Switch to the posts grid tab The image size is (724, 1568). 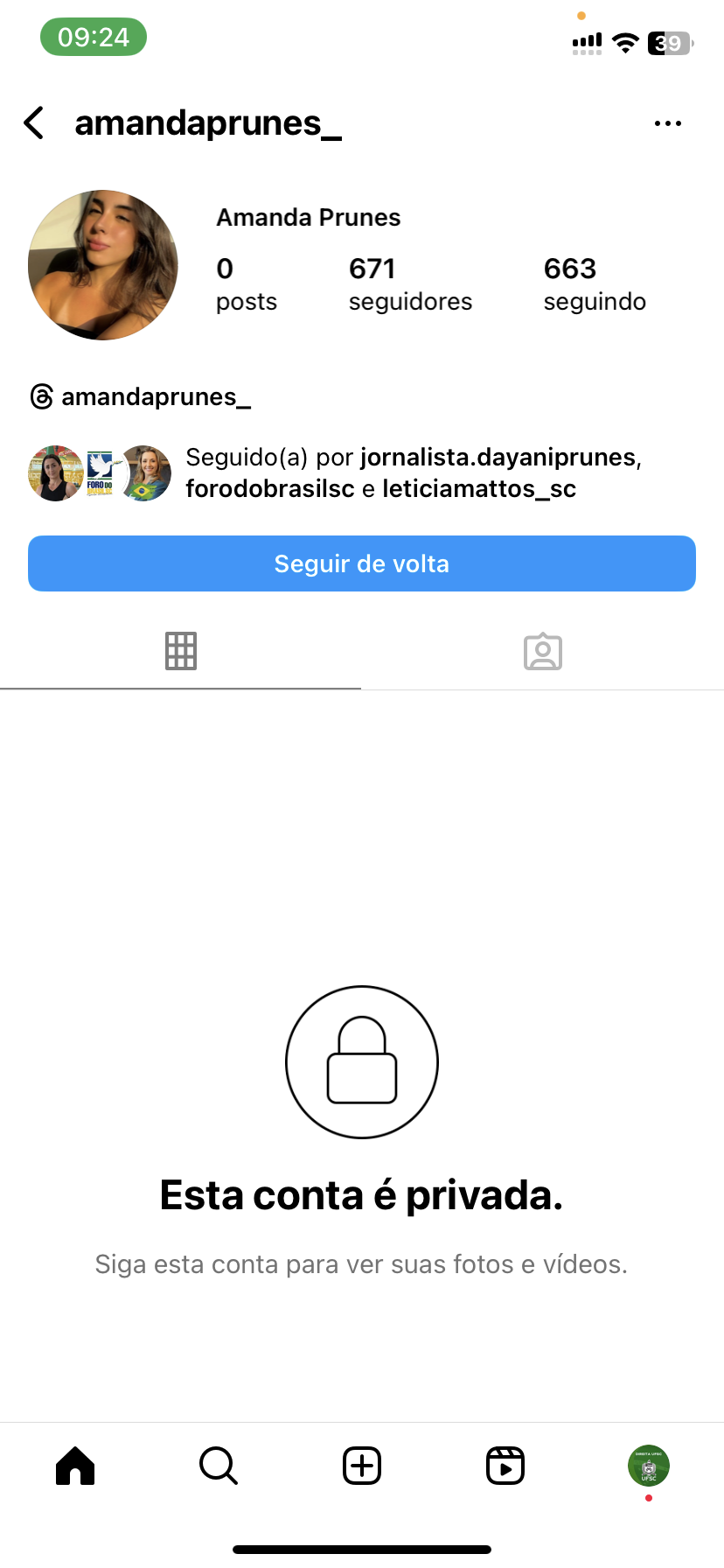[181, 651]
